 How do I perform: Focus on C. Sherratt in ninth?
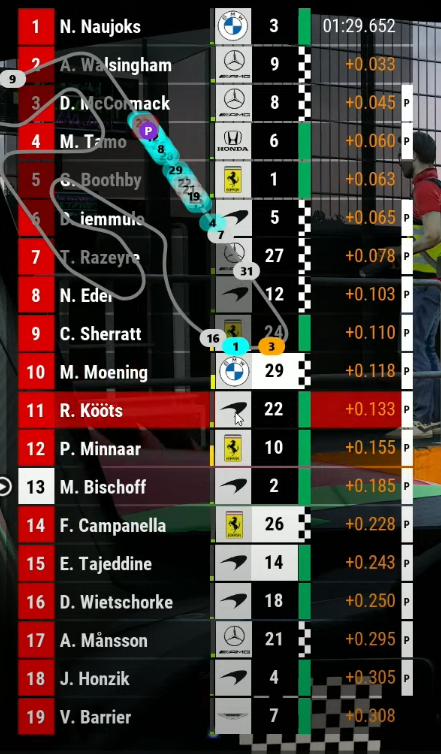click(215, 333)
